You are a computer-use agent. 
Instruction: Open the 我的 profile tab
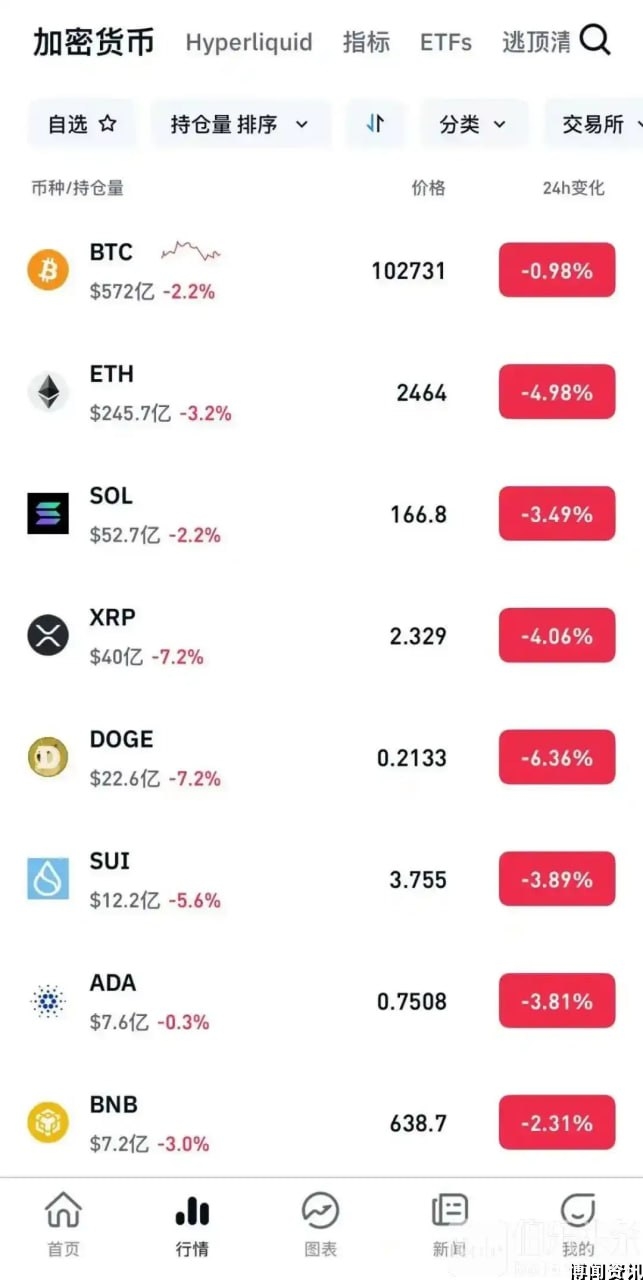coord(578,1224)
